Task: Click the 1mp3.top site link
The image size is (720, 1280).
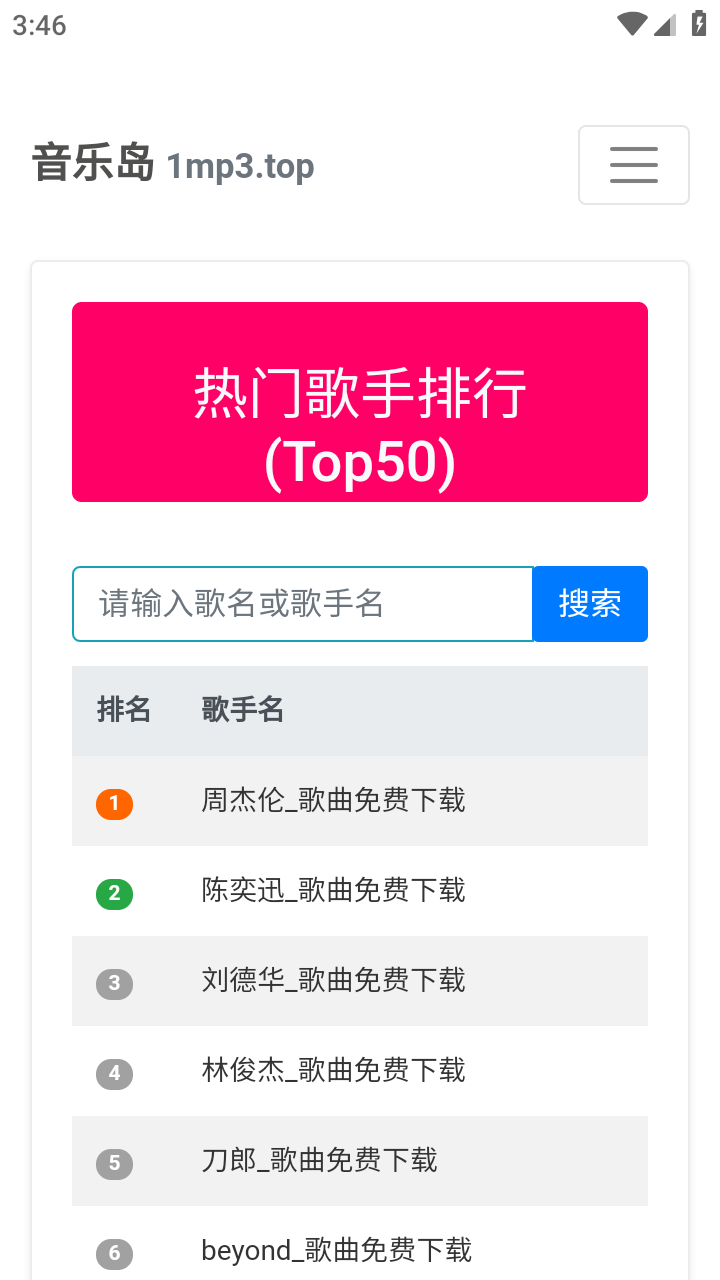Action: pos(240,165)
